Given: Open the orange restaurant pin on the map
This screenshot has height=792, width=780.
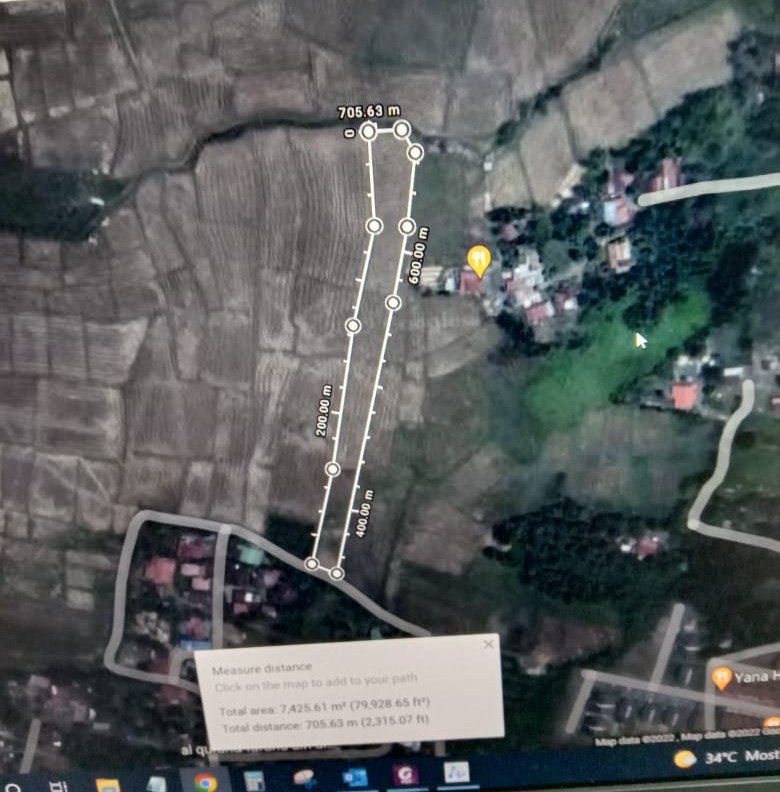Looking at the screenshot, I should point(479,260).
